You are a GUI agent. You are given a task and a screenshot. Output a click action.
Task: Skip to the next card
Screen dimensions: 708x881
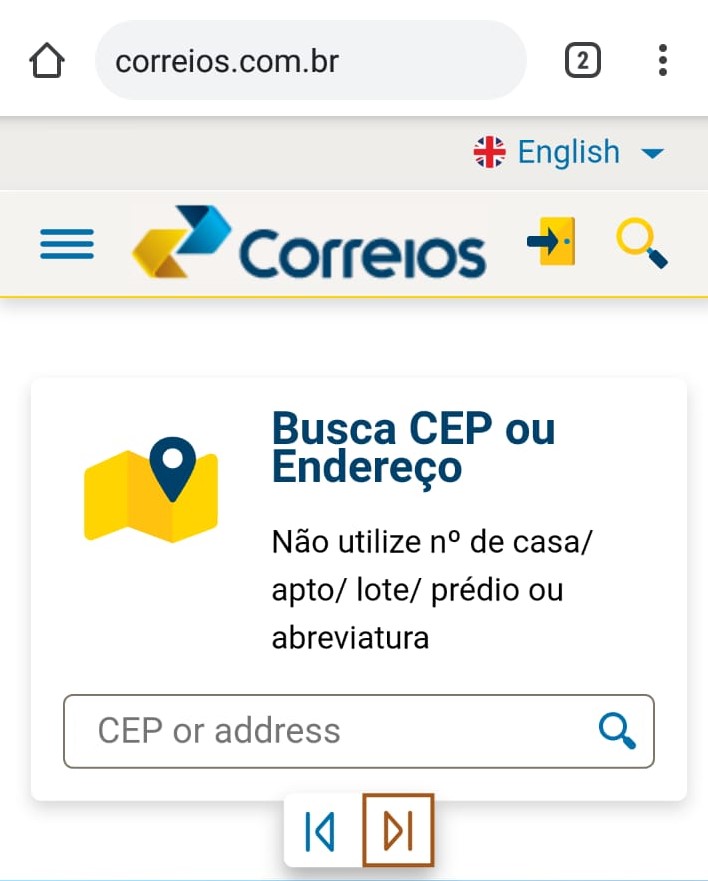[x=398, y=830]
